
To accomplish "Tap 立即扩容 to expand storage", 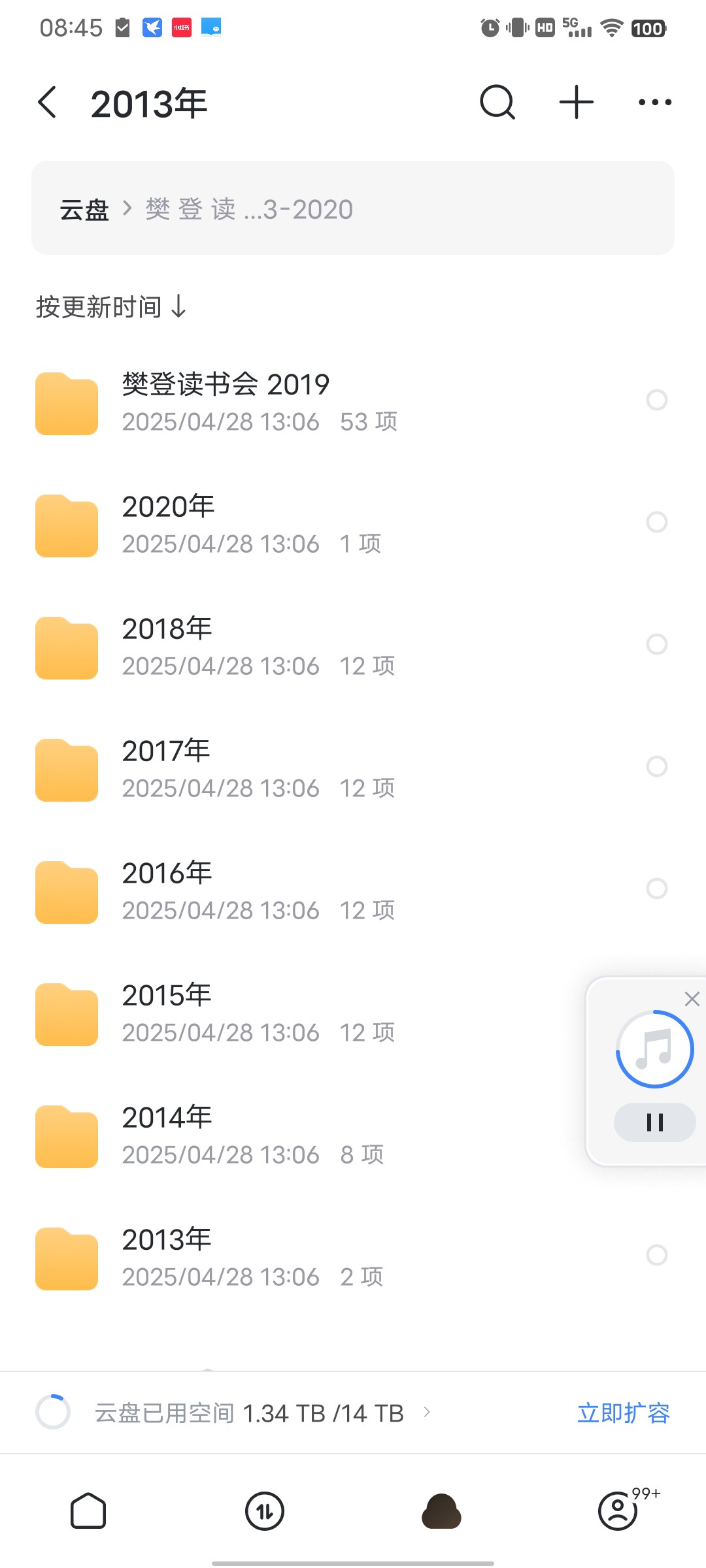I will click(x=624, y=1413).
